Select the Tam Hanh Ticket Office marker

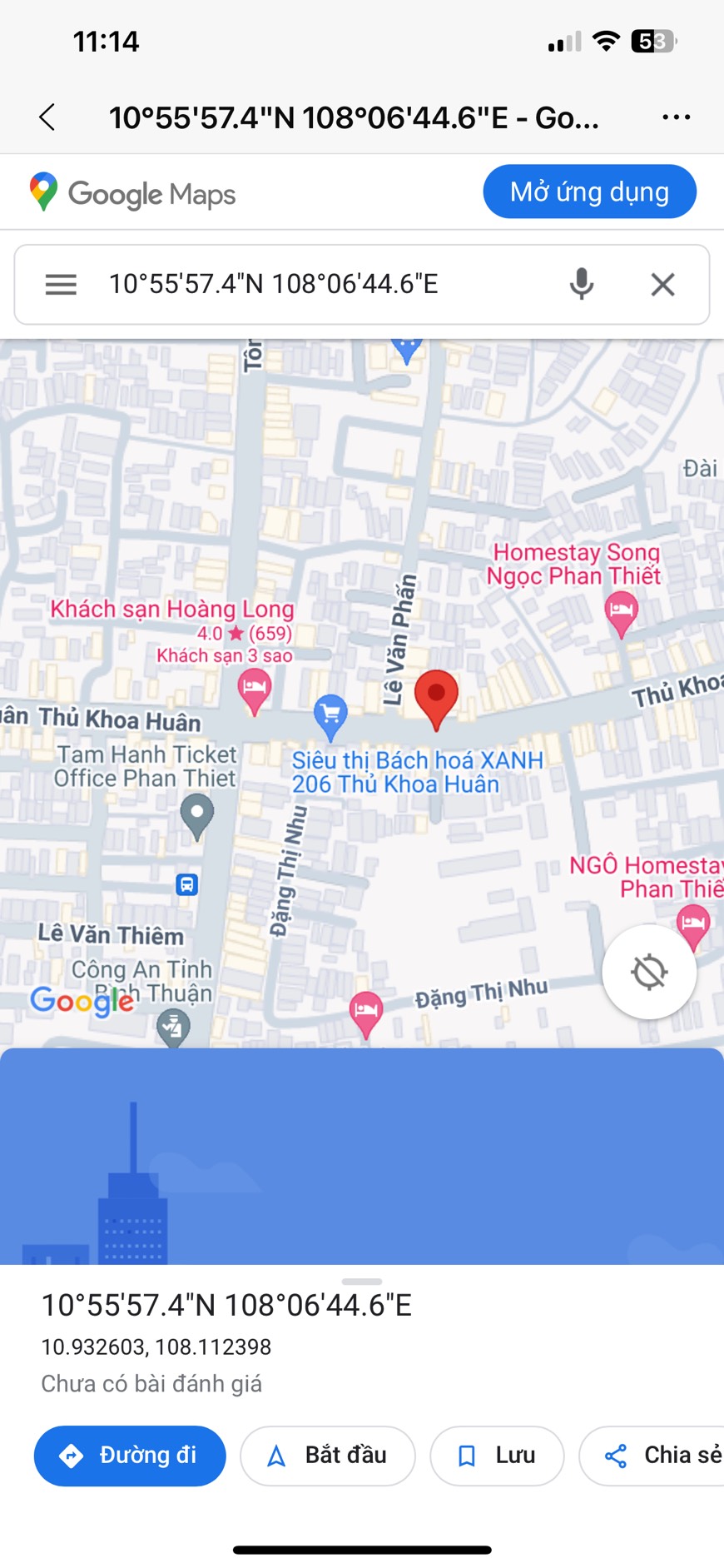[197, 813]
